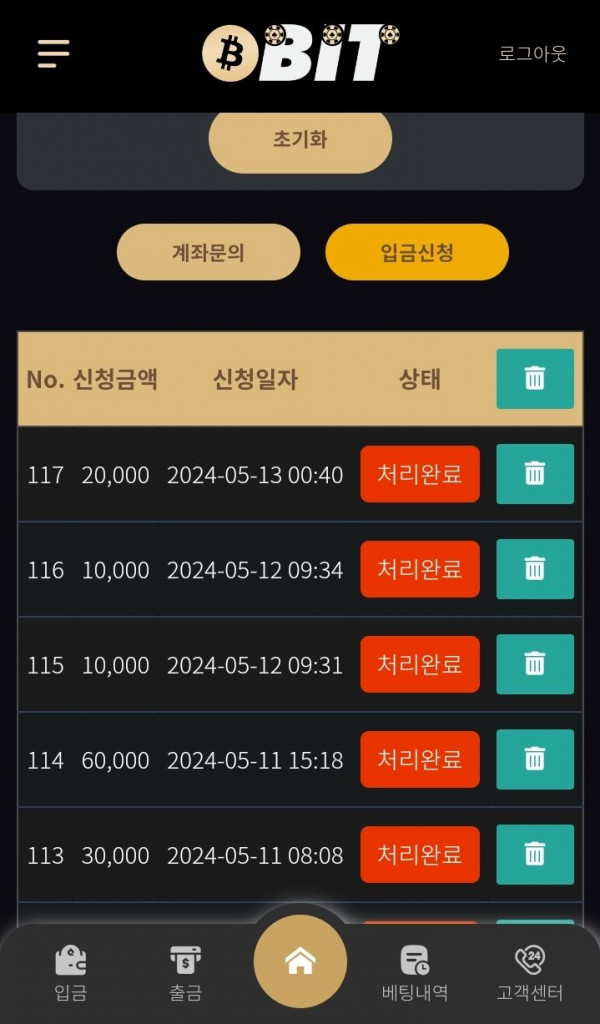600x1024 pixels.
Task: Switch to the 출금 withdrawal tab
Action: point(185,973)
